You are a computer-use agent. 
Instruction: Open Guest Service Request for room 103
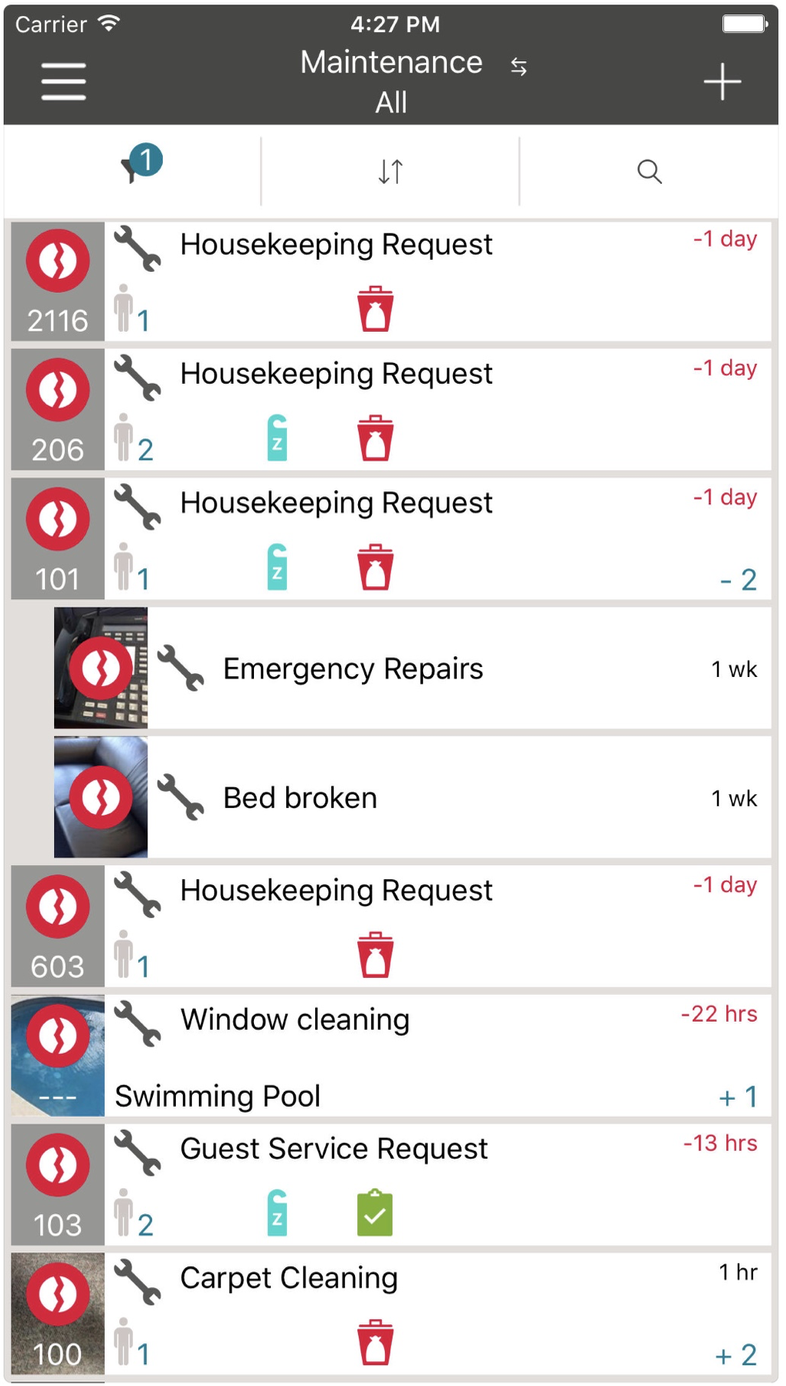click(x=391, y=1184)
